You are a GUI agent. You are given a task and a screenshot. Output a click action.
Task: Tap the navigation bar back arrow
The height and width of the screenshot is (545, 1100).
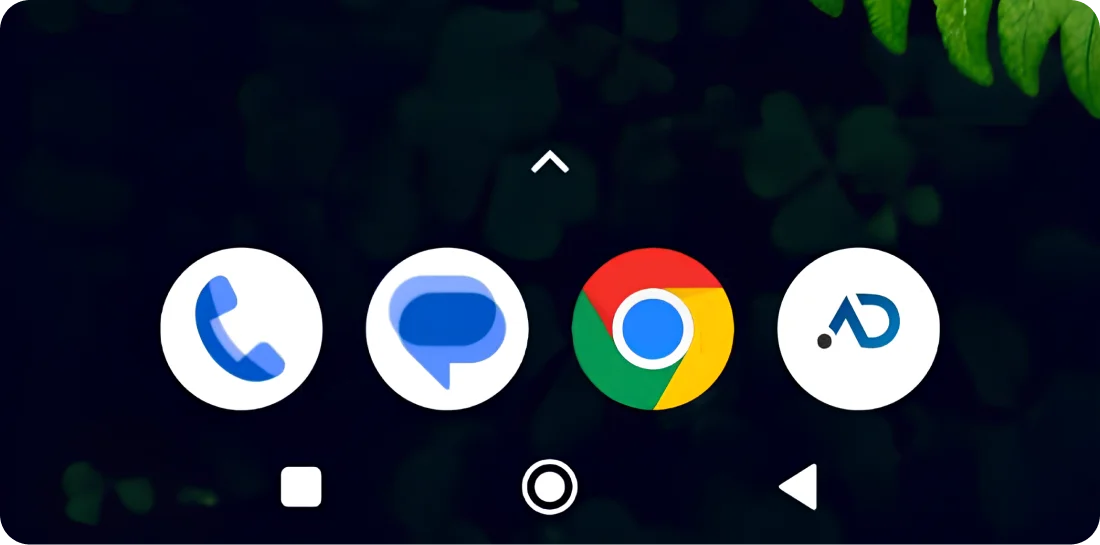tap(799, 487)
